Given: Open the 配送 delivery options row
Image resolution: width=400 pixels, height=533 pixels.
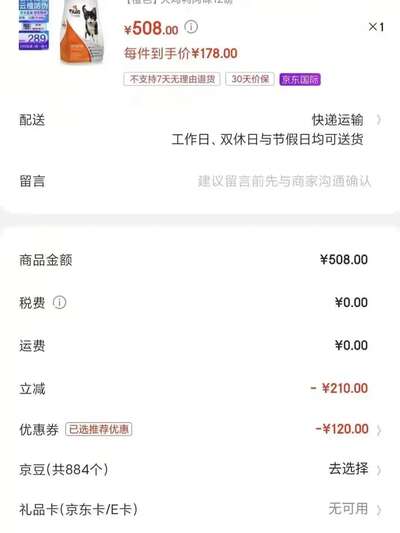Looking at the screenshot, I should (x=200, y=130).
